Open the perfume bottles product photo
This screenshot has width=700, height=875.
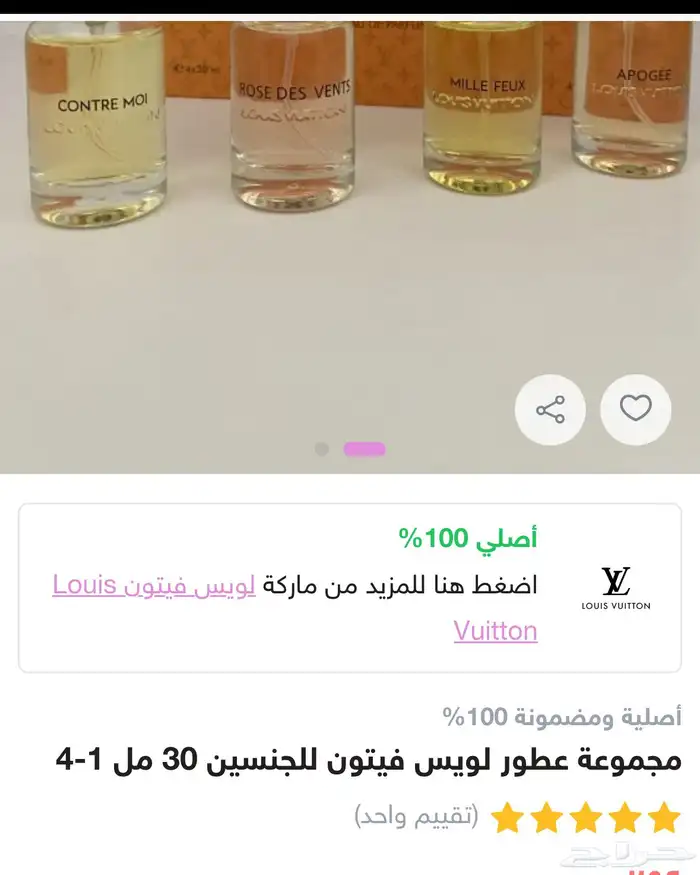pos(350,200)
